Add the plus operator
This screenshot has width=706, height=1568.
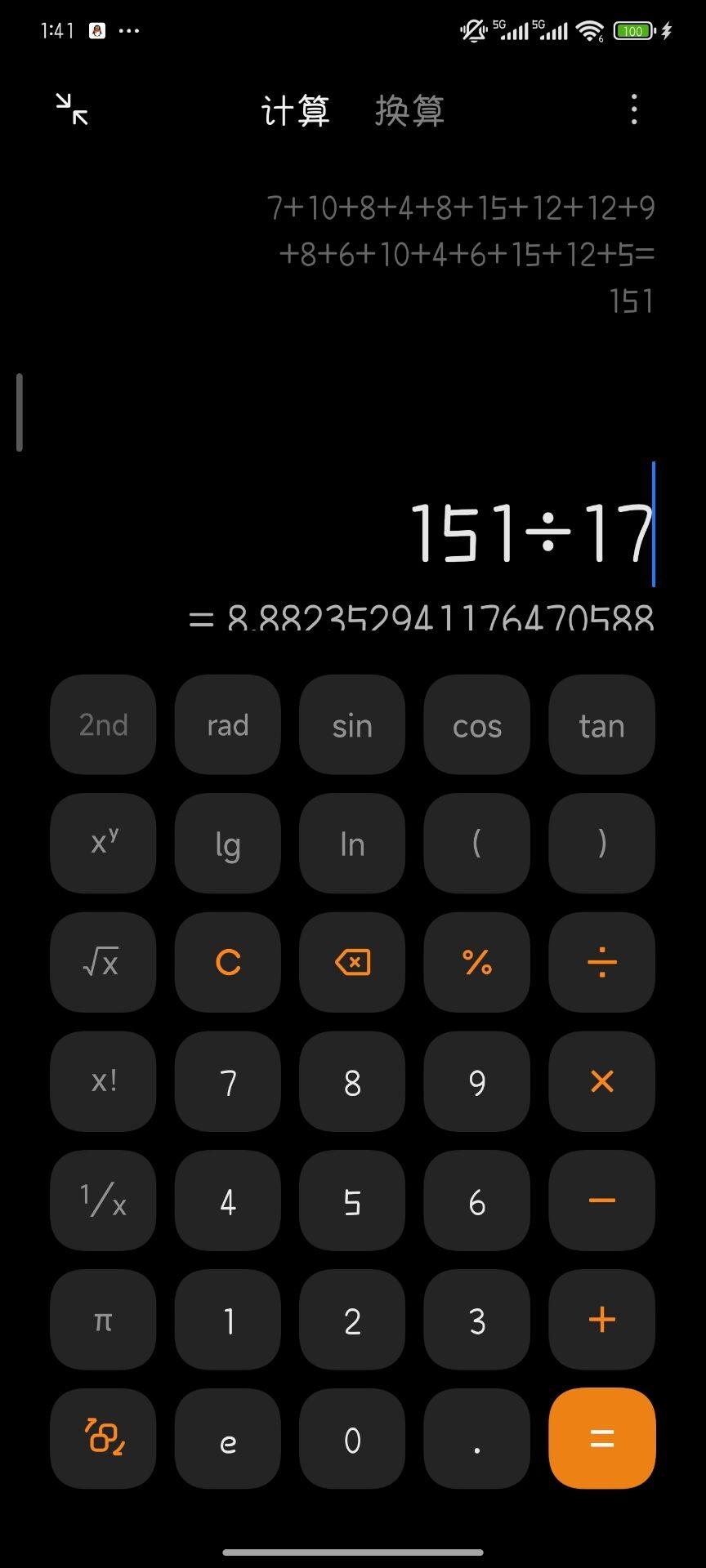click(601, 1320)
